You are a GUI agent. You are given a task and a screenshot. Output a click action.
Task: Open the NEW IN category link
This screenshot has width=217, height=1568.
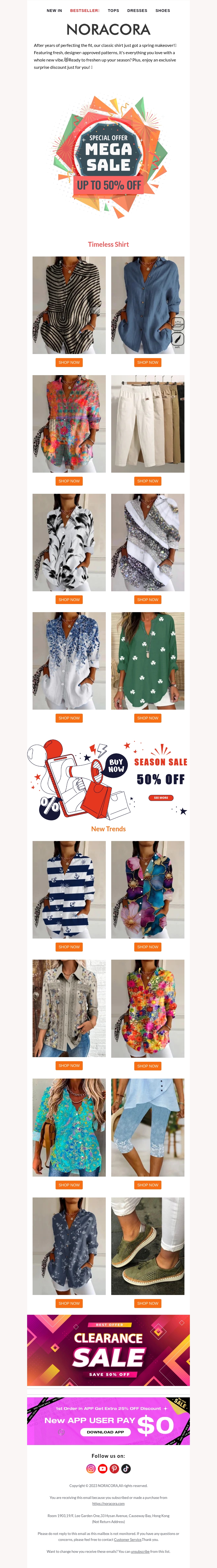point(54,10)
